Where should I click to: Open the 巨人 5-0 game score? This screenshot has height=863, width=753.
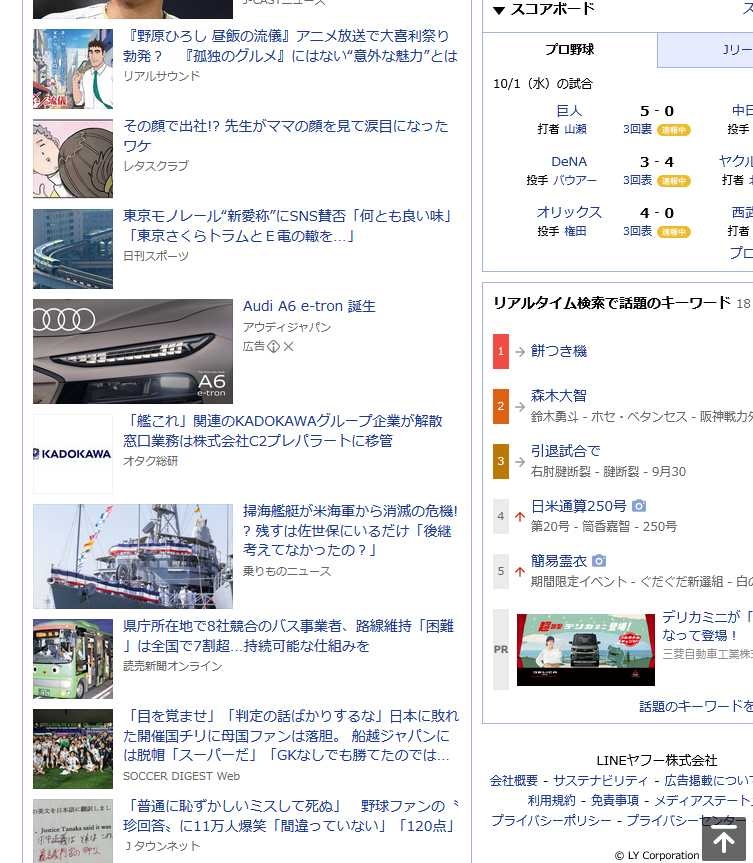656,112
